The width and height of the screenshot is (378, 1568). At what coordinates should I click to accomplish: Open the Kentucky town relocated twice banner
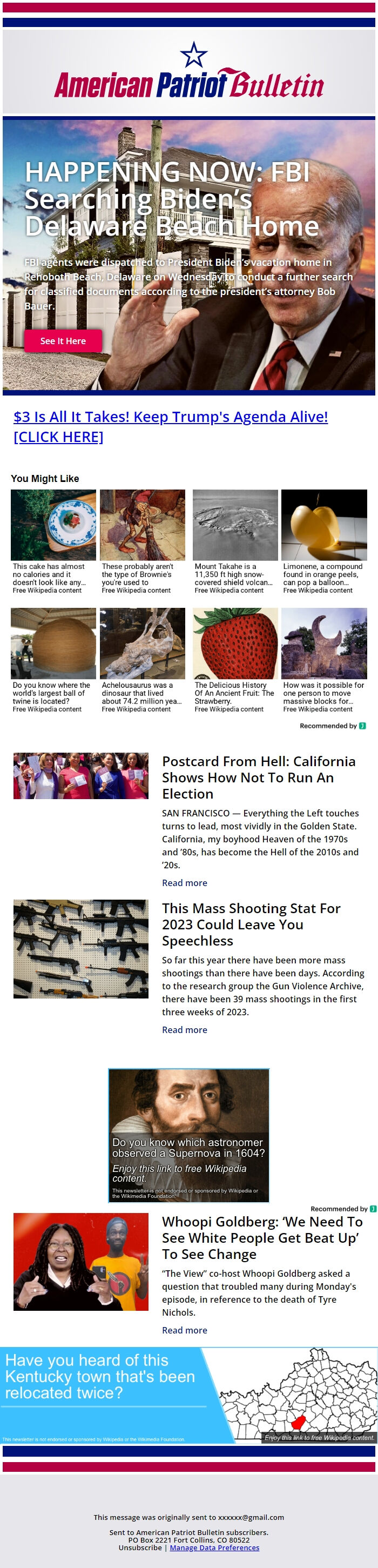pos(188,1395)
